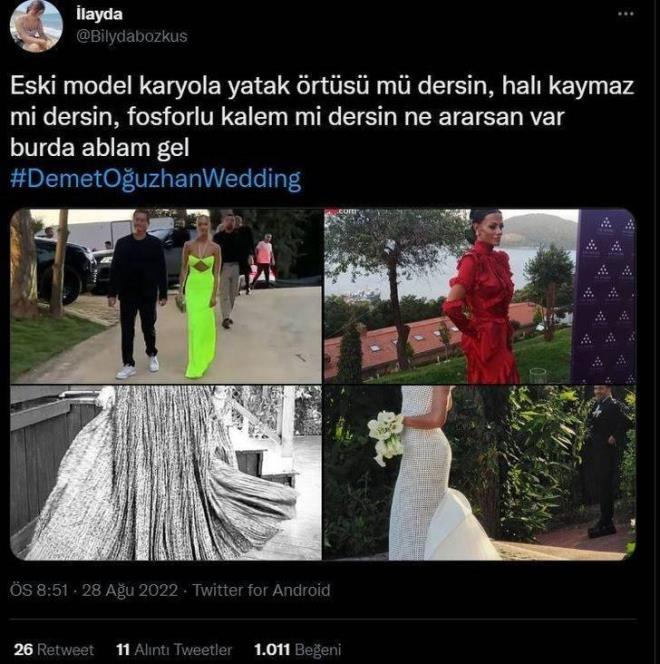This screenshot has width=660, height=664.
Task: View the photo of the neon green dress
Action: 166,295
